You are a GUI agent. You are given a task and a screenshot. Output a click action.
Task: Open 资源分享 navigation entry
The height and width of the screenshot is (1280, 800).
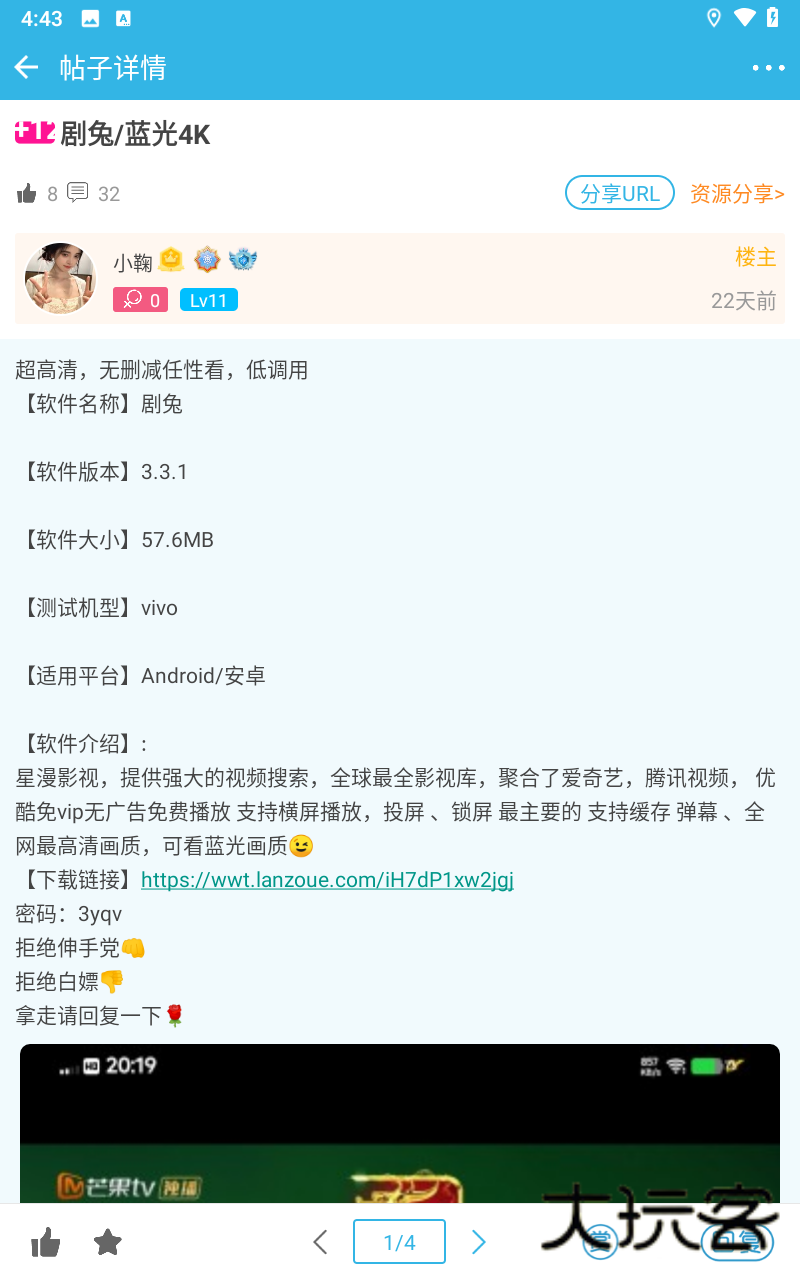[737, 192]
